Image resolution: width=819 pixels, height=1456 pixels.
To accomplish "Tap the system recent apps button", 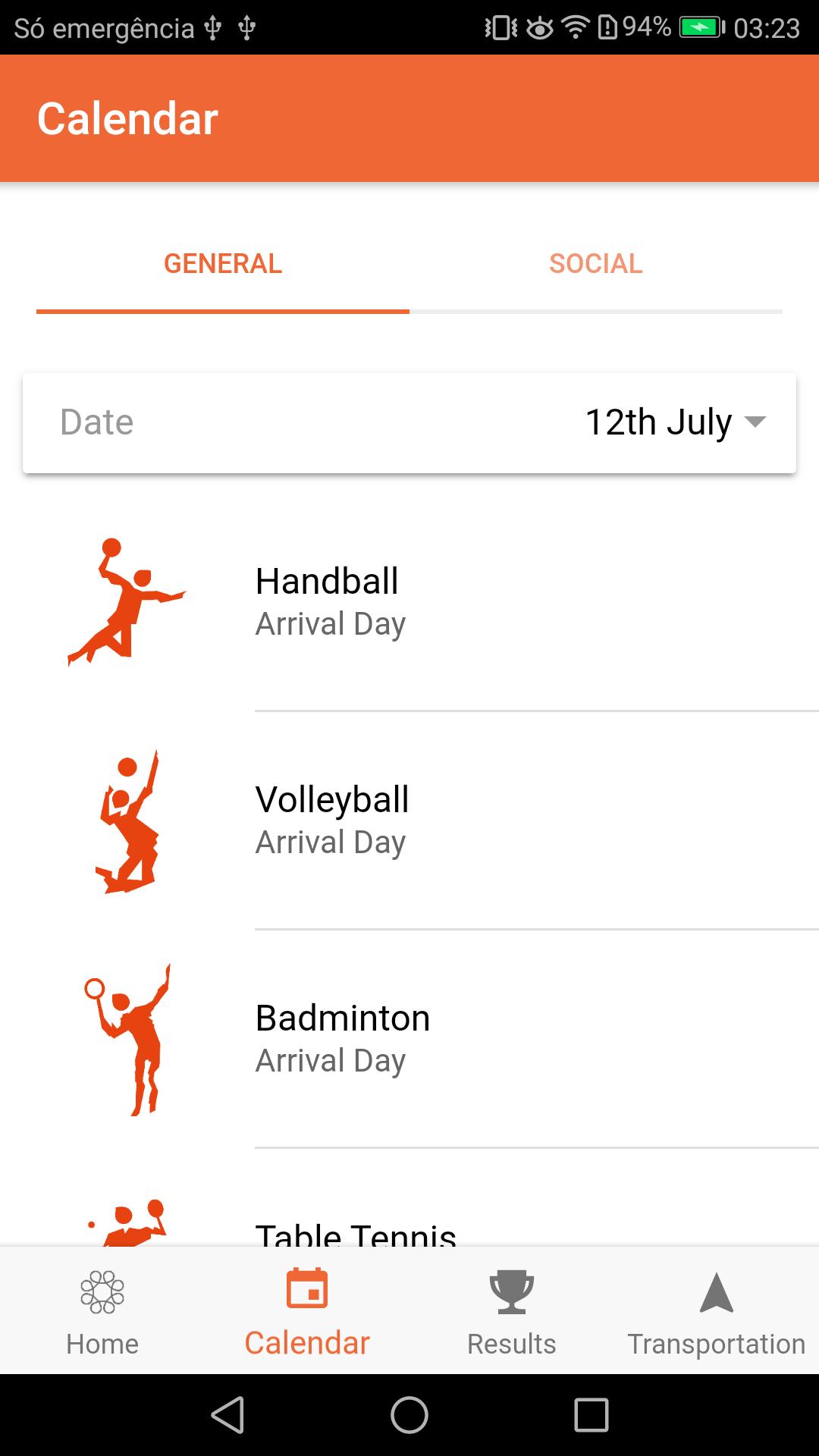I will click(x=591, y=1415).
